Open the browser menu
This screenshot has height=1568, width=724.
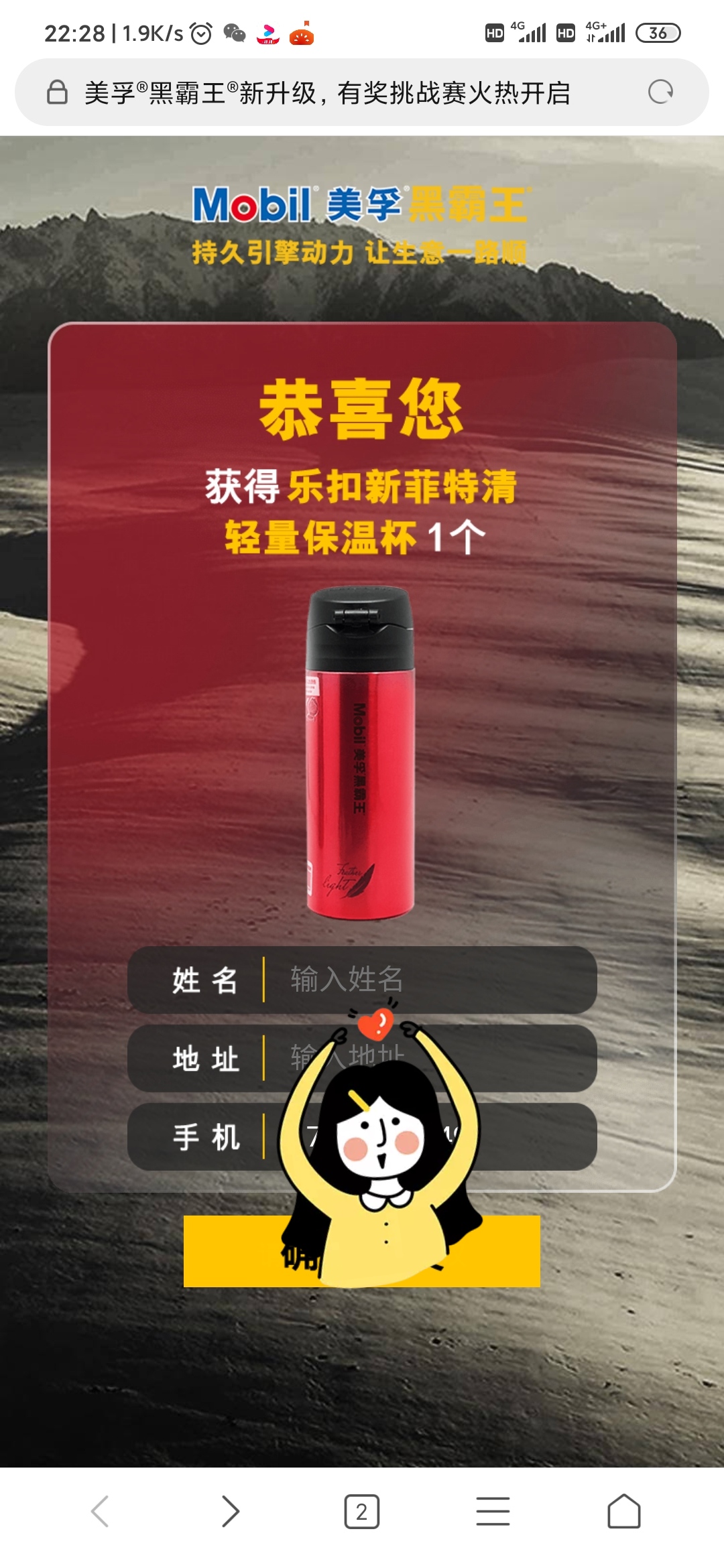pos(493,1512)
